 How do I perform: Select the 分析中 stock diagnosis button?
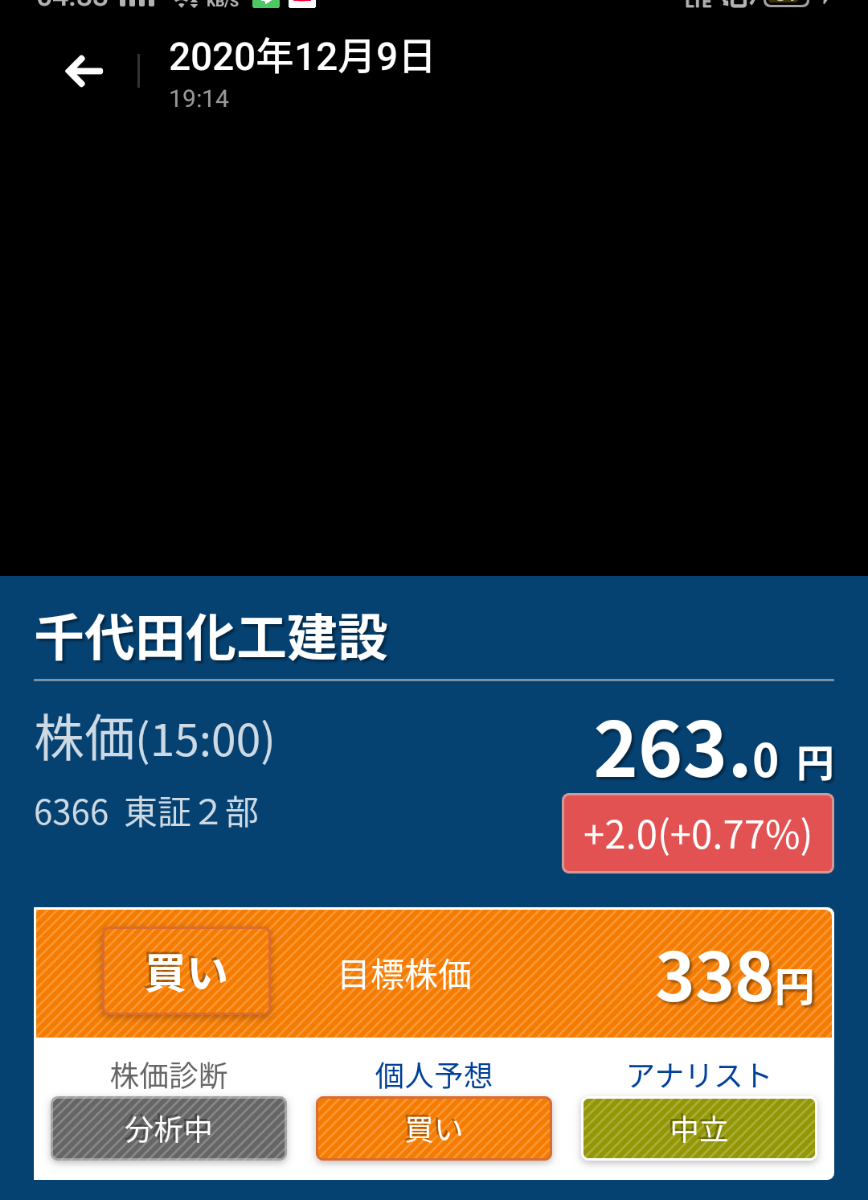[168, 1128]
